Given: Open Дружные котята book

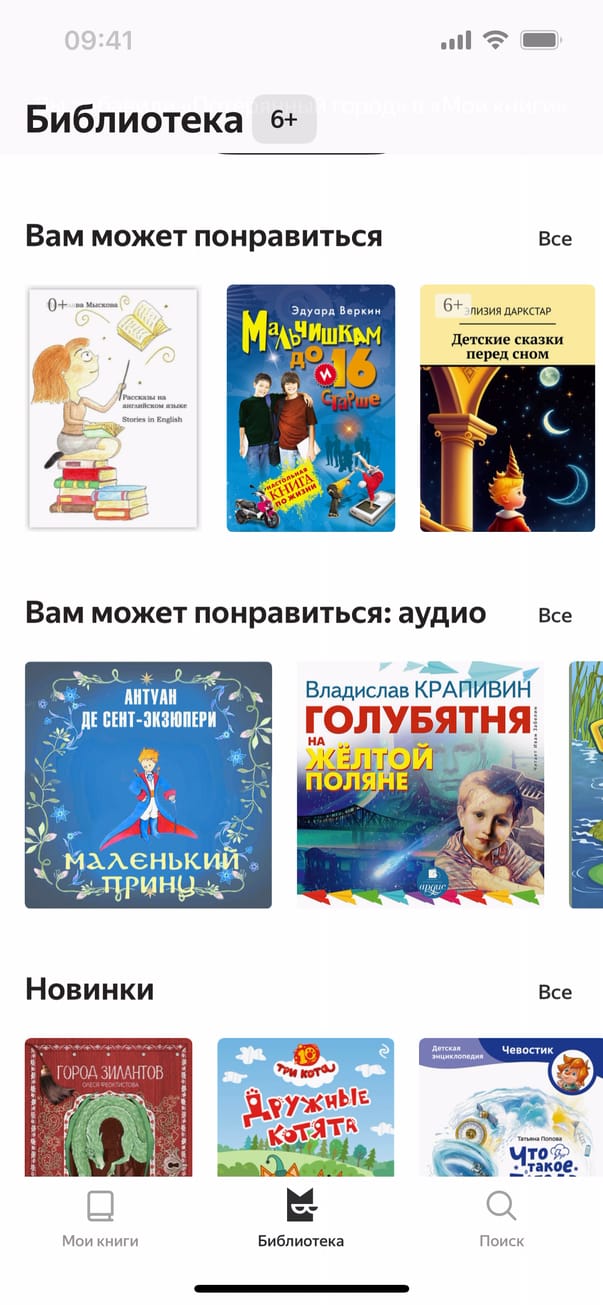Looking at the screenshot, I should coord(305,1105).
